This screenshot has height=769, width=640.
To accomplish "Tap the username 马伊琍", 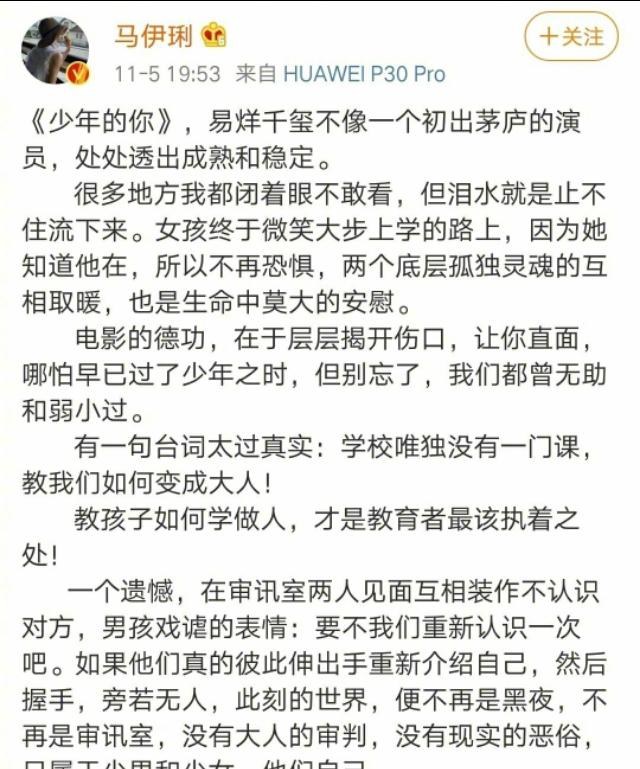I will (153, 35).
